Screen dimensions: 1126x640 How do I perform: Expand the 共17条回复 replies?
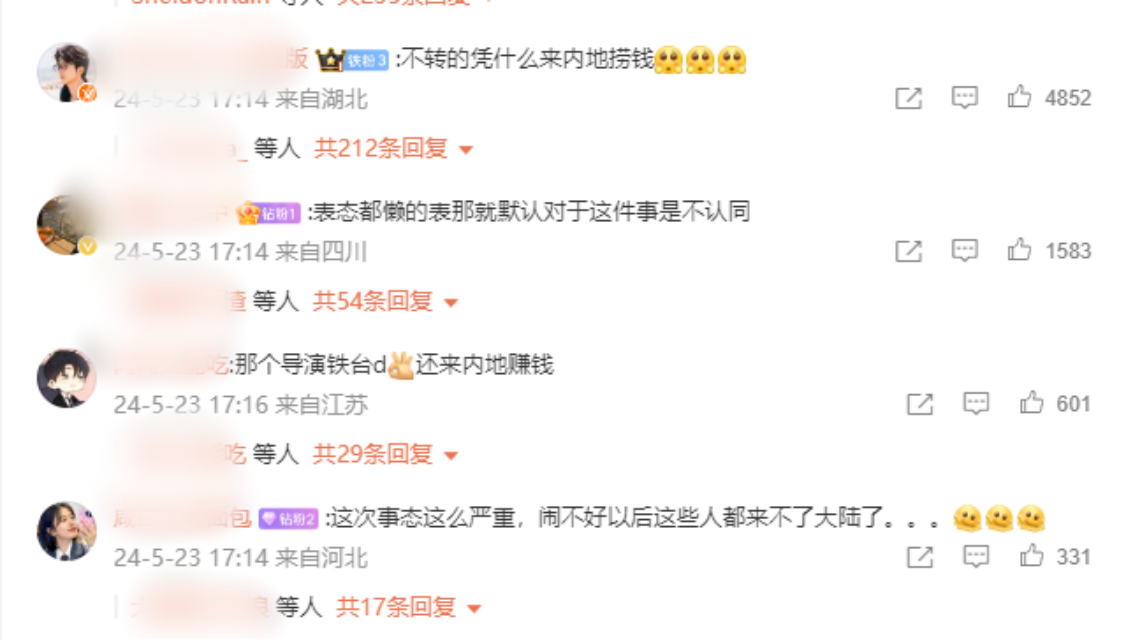pyautogui.click(x=408, y=606)
